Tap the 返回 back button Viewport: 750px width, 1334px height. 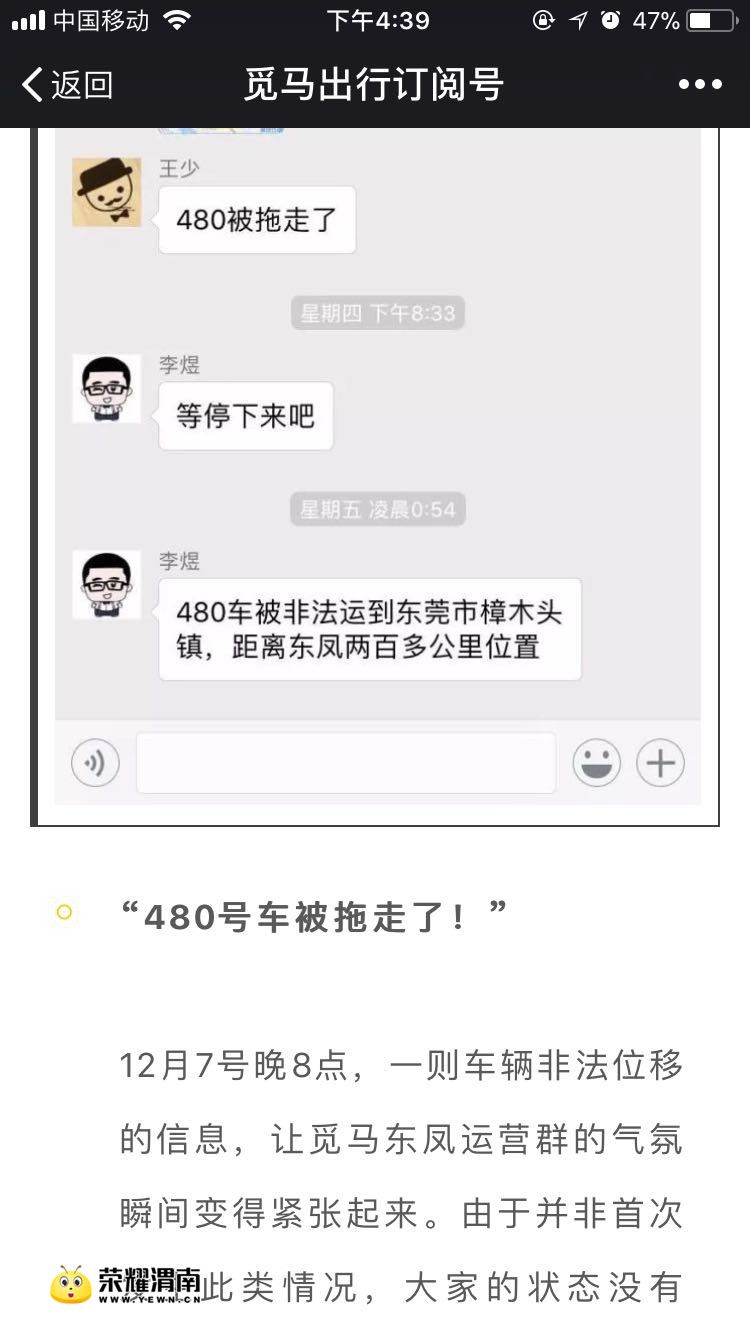(x=67, y=85)
